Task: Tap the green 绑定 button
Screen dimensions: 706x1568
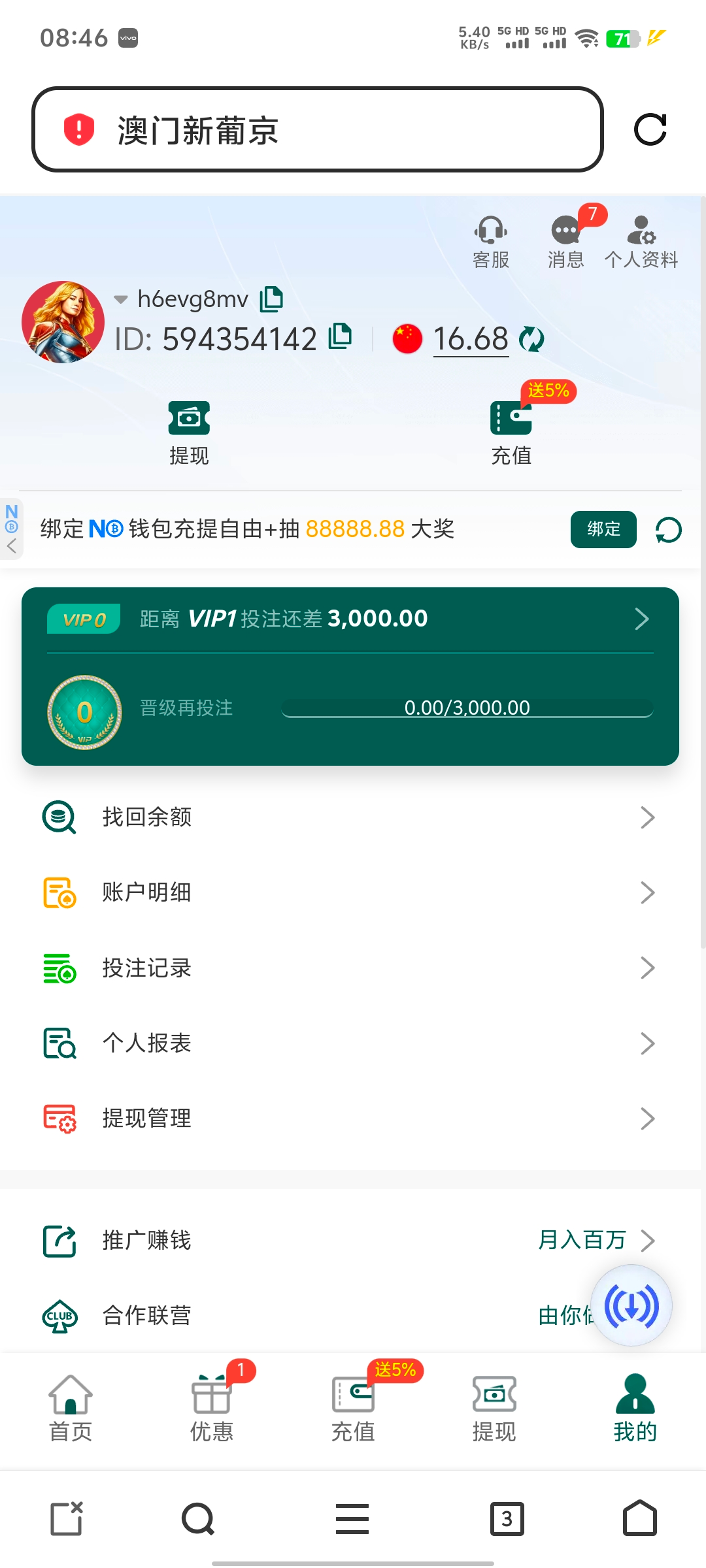Action: point(603,529)
